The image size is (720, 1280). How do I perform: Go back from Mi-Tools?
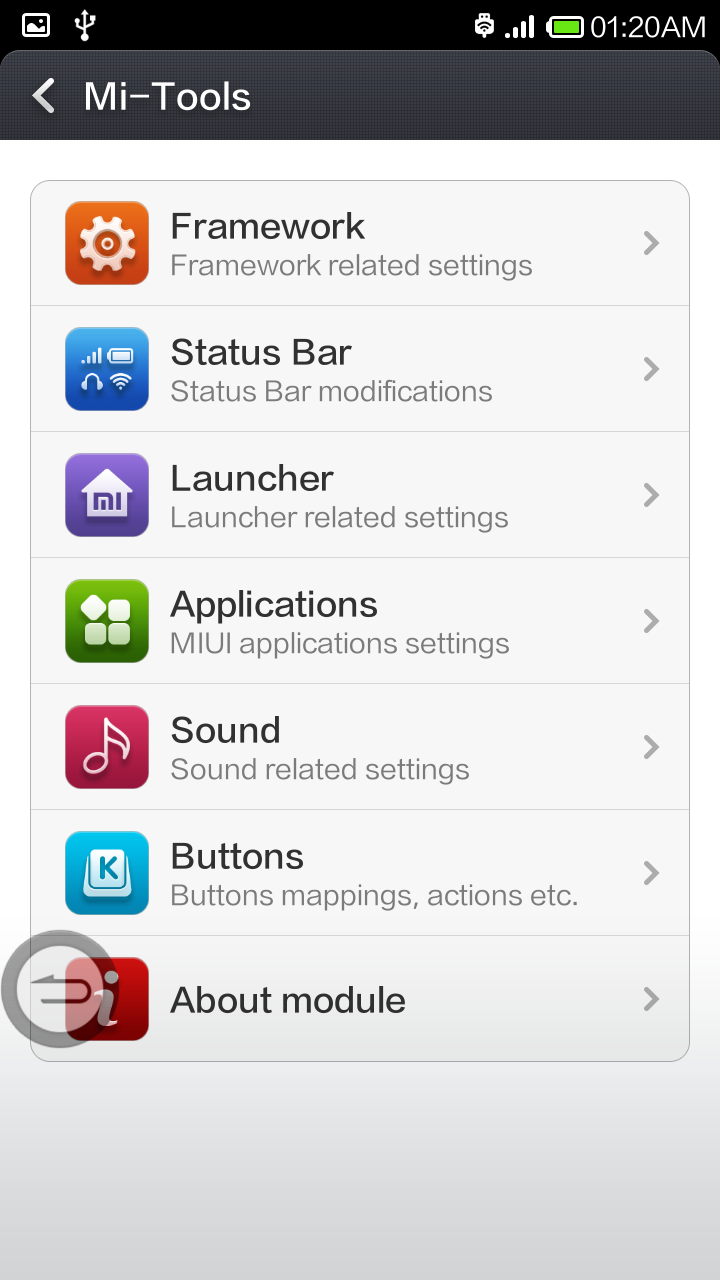click(x=44, y=96)
